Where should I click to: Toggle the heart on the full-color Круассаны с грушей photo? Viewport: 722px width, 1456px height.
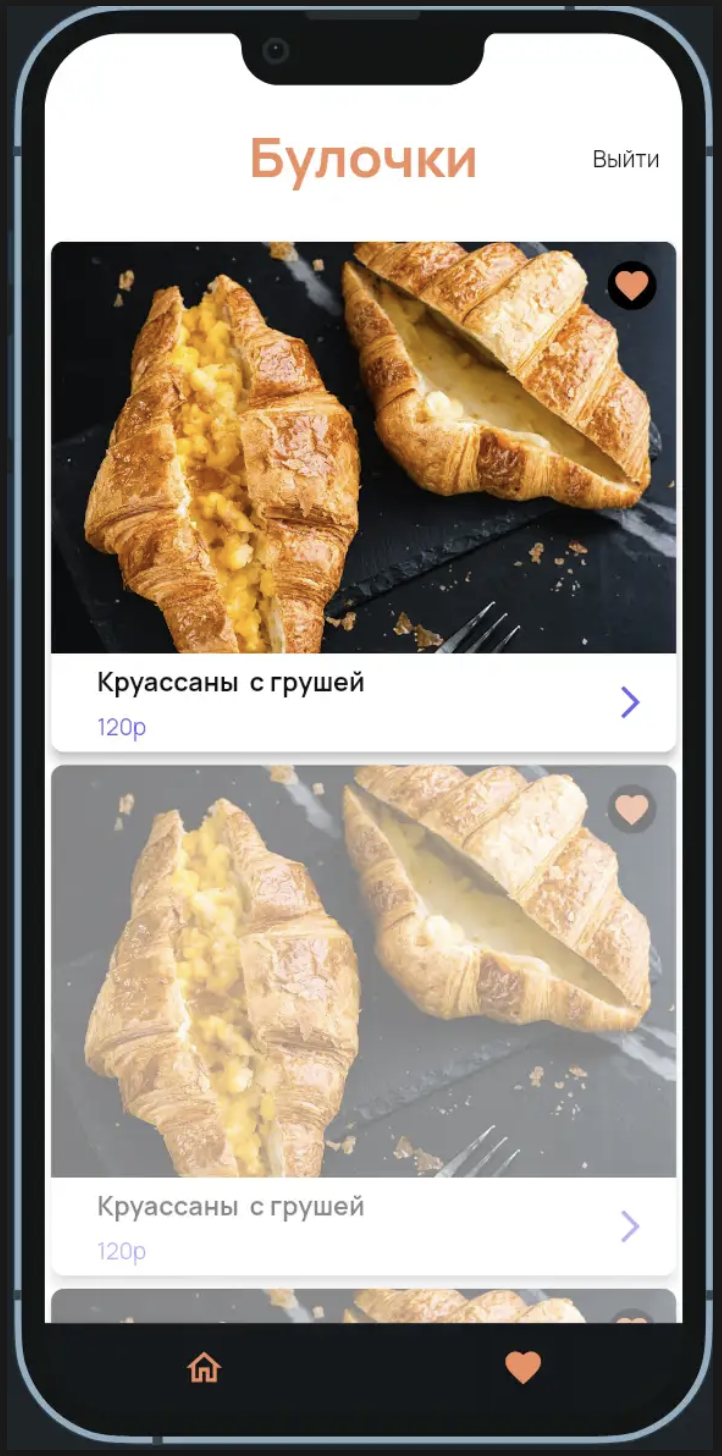click(631, 286)
